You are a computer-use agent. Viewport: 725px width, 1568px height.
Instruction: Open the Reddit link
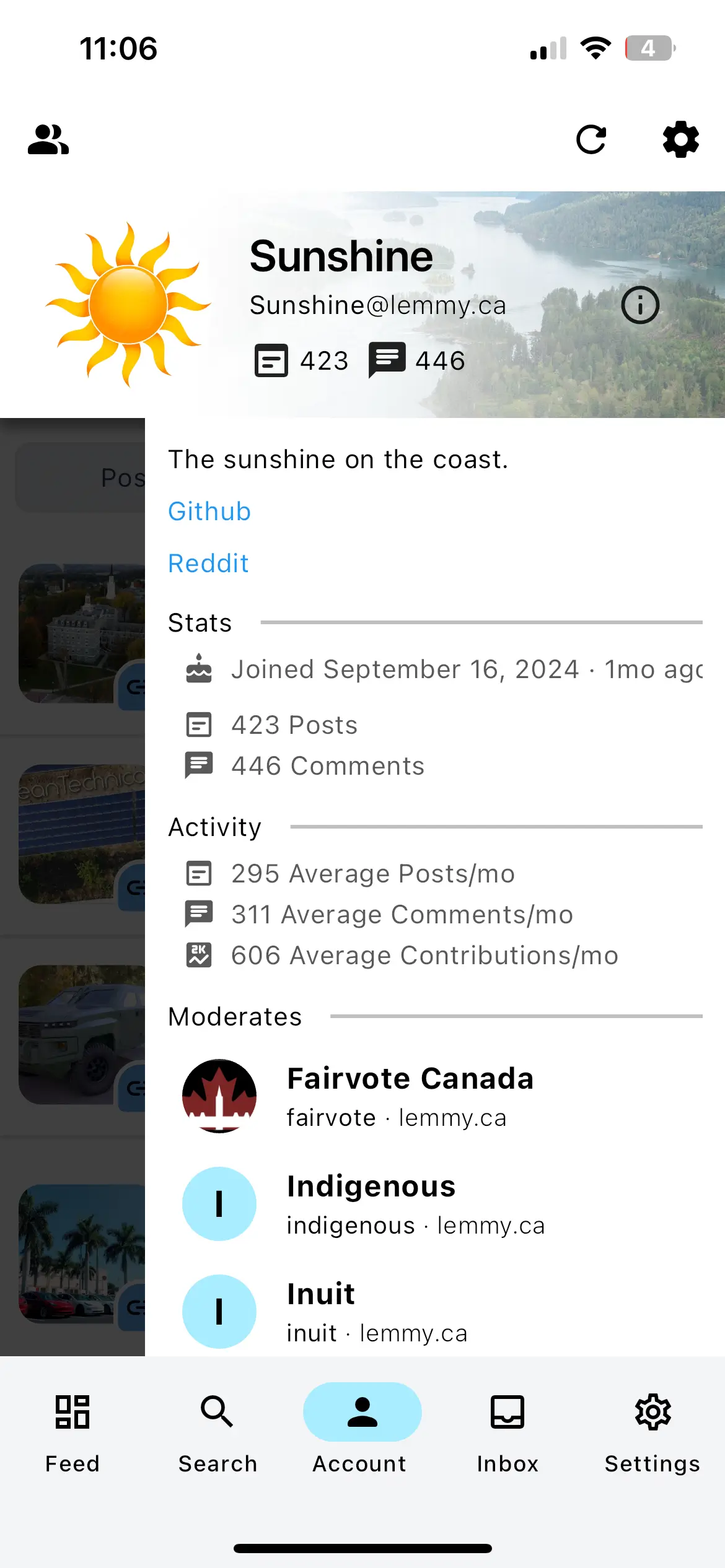coord(208,564)
